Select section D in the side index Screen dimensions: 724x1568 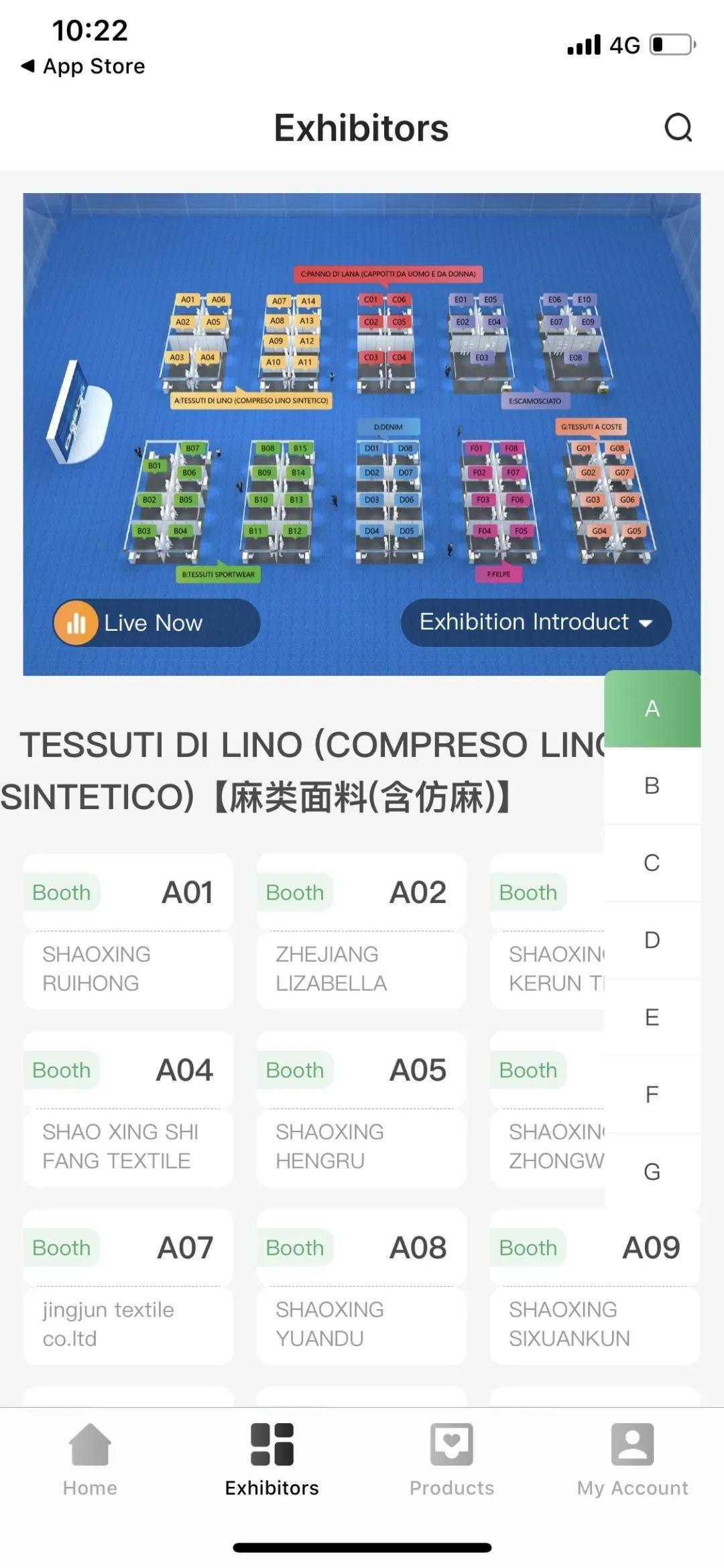pos(652,940)
